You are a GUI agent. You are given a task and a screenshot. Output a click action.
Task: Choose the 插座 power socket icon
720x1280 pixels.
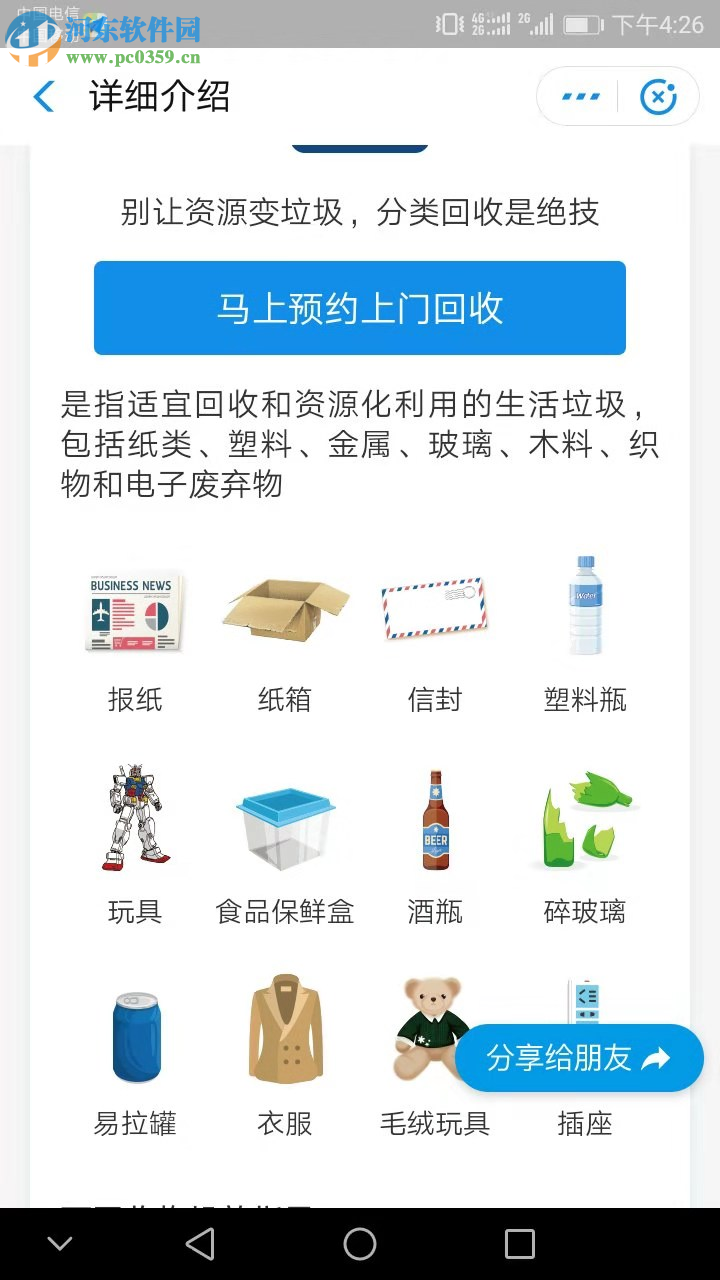tap(584, 1000)
